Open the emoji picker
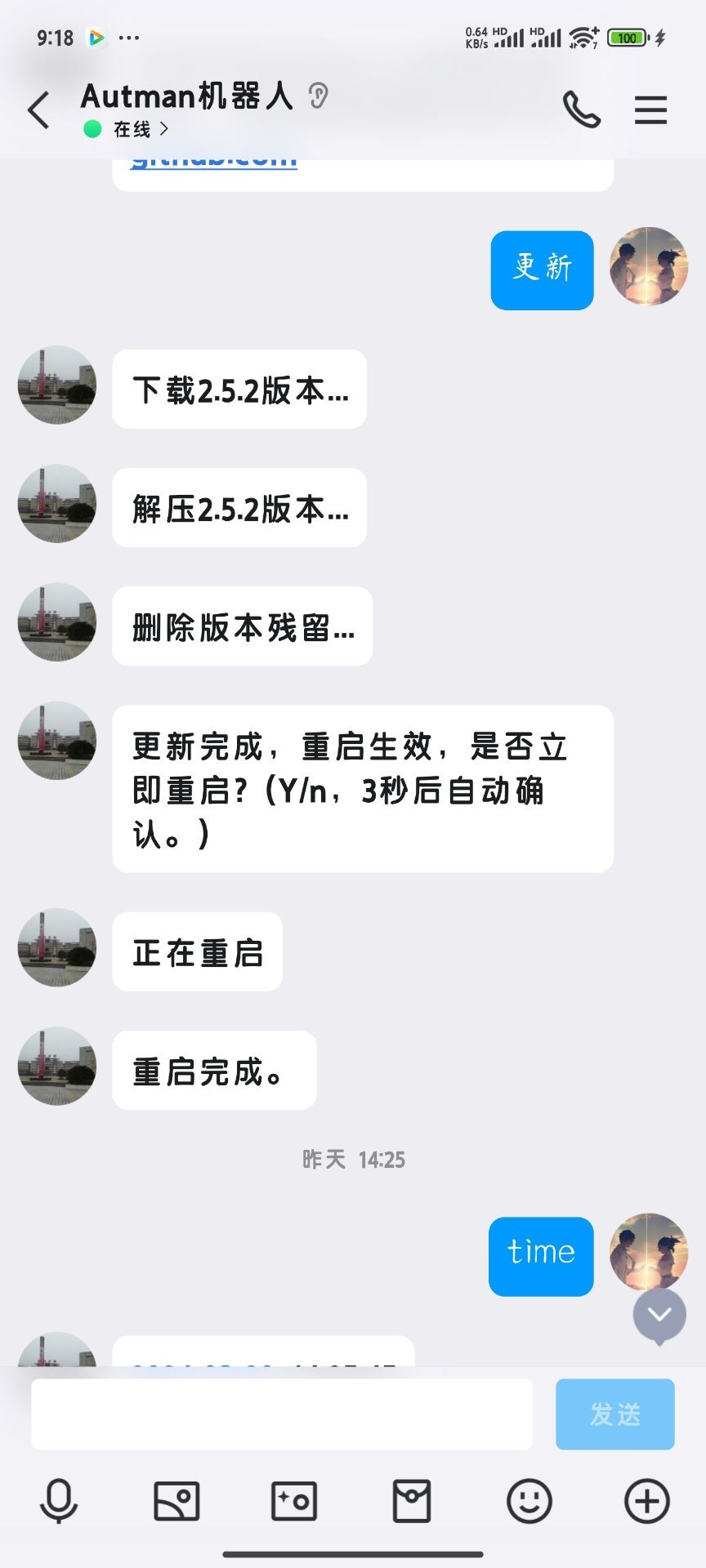The width and height of the screenshot is (706, 1568). [529, 1501]
